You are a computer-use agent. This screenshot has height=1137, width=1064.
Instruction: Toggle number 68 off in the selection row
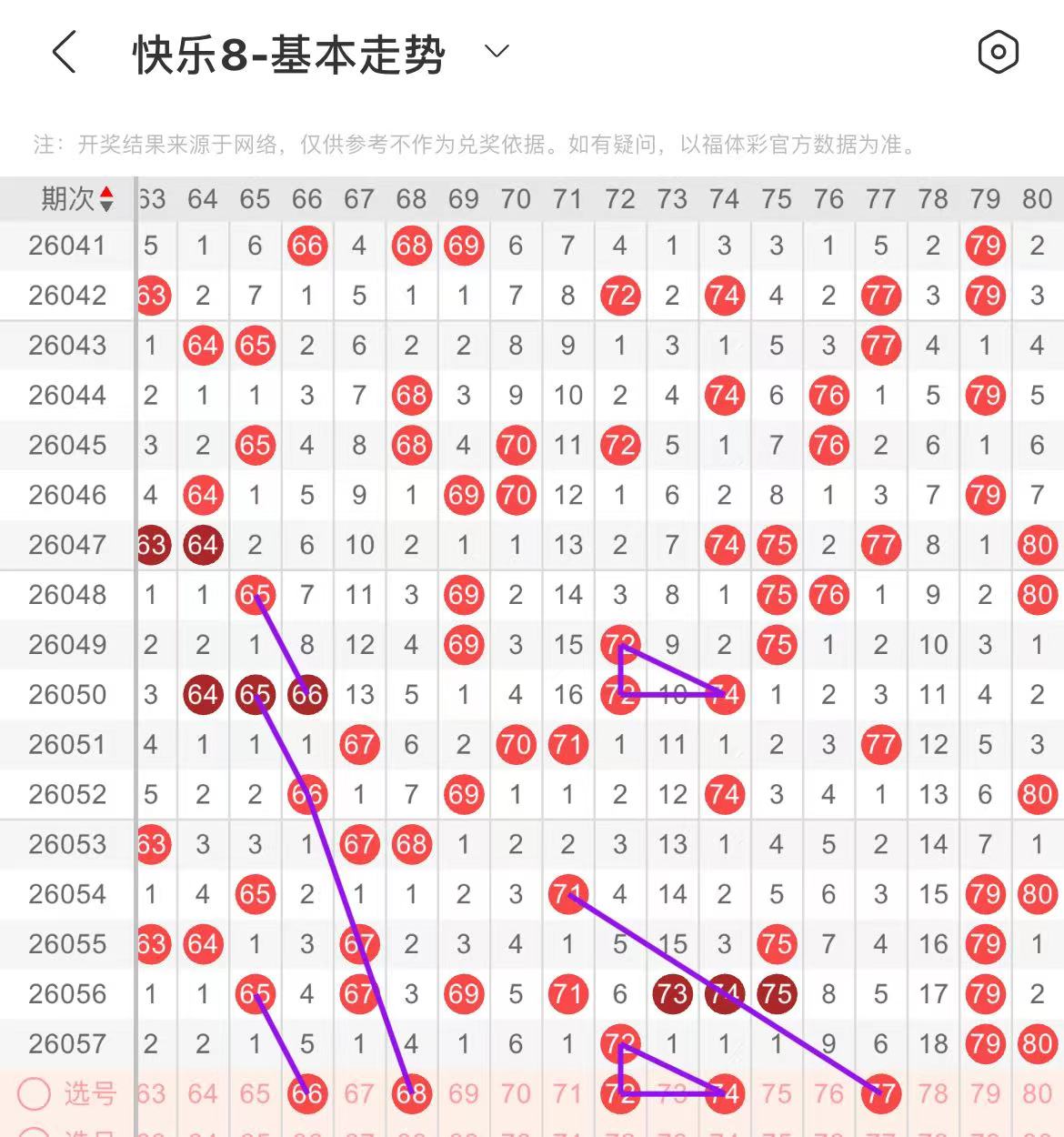click(411, 1095)
